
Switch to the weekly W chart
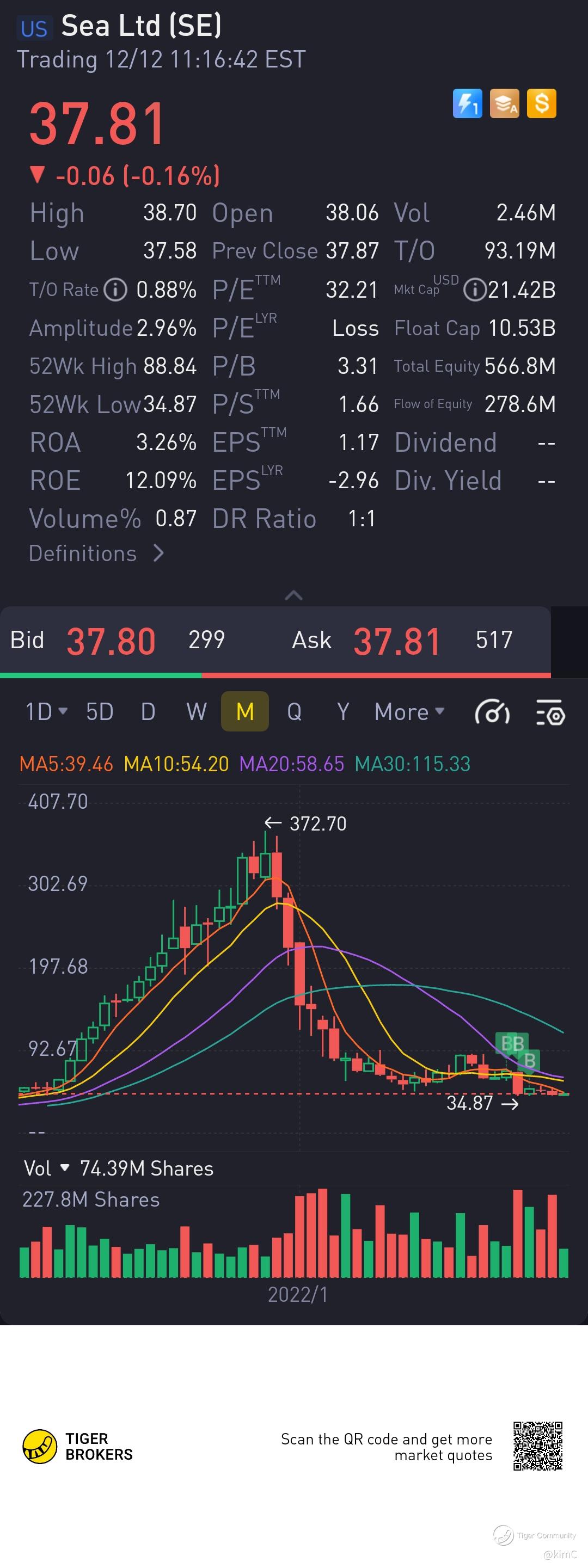[x=197, y=711]
